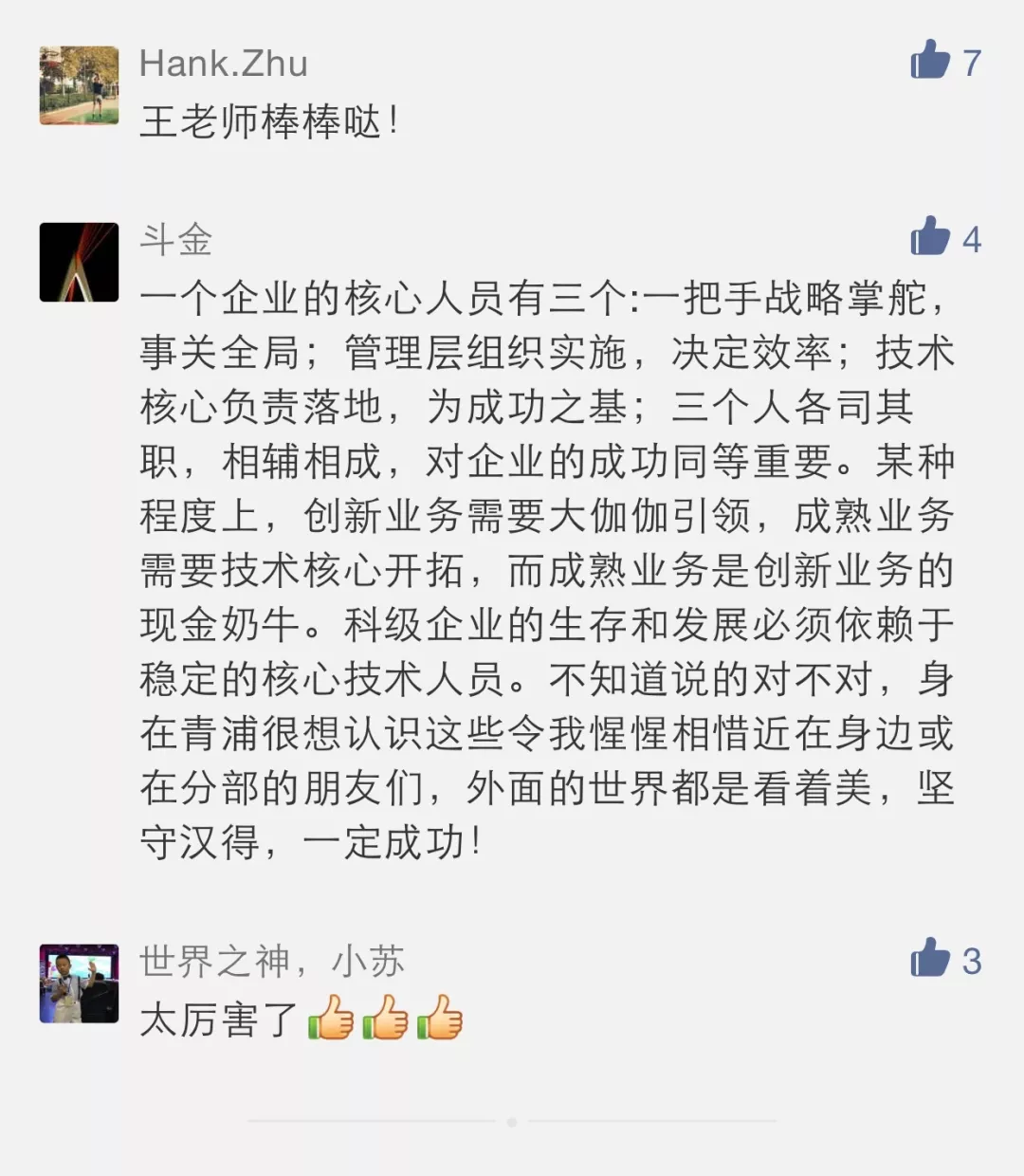Like the comment by 世界之神，小苏
Screen dimensions: 1024x1176
930,959
